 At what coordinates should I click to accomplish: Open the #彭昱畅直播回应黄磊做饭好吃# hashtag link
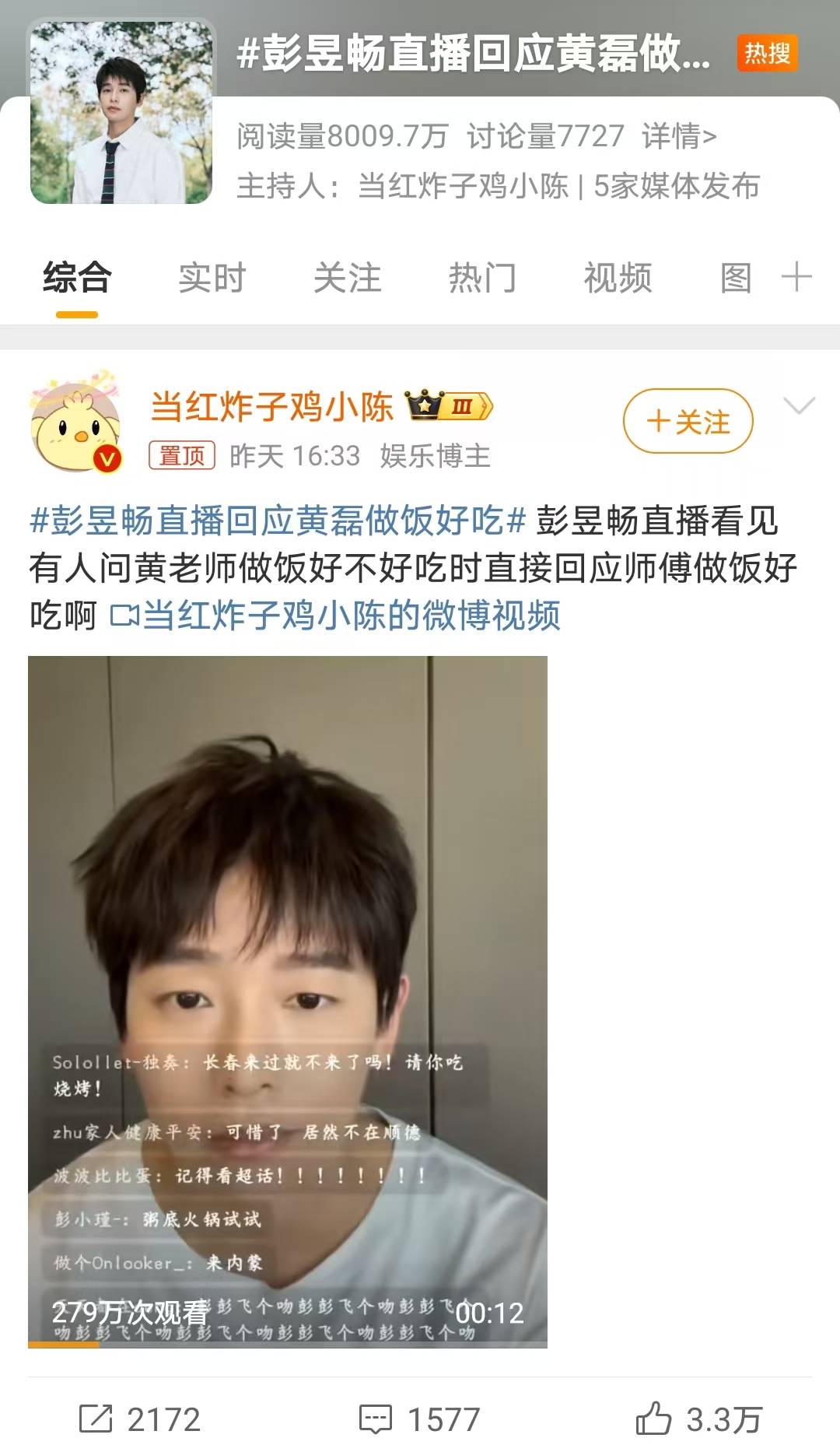click(x=278, y=521)
